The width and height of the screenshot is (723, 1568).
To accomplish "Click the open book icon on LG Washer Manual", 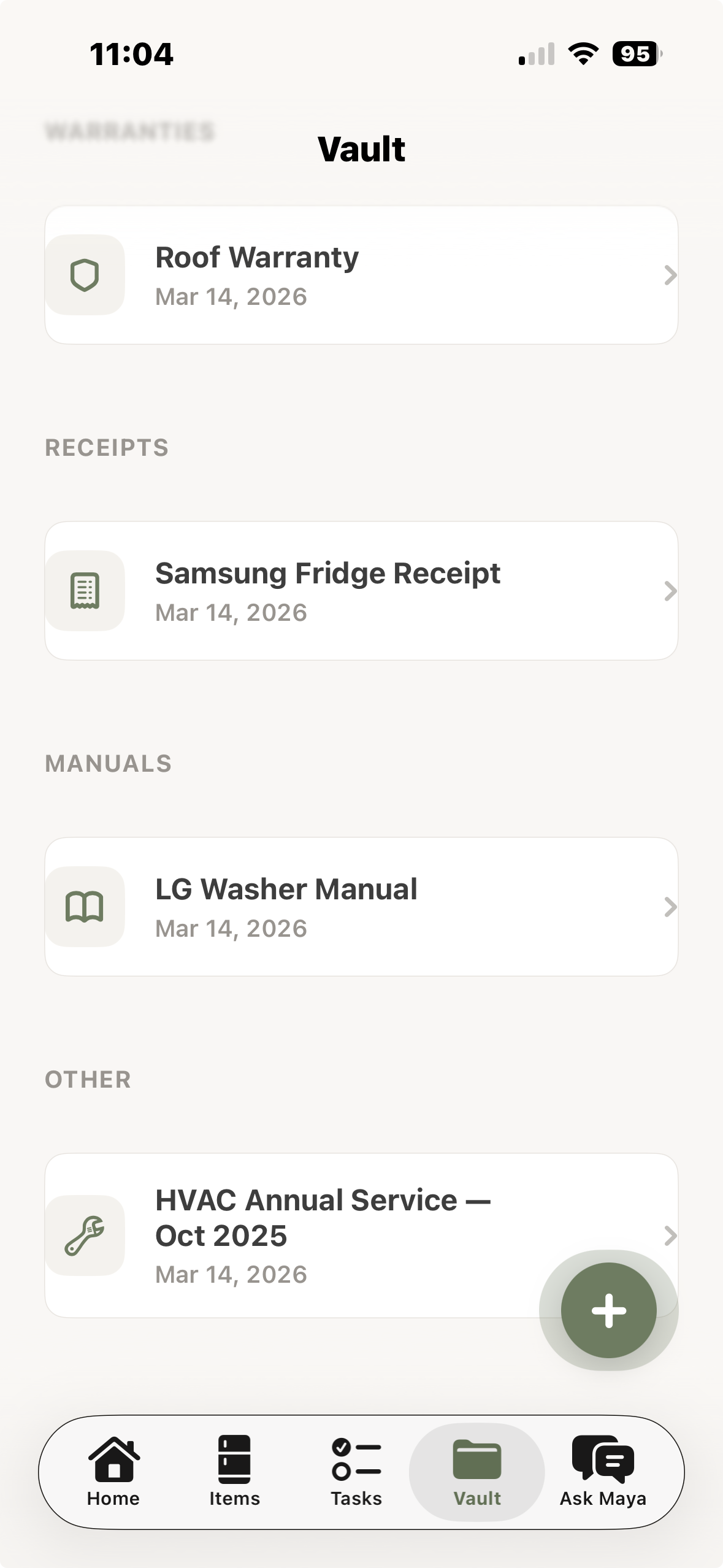I will pyautogui.click(x=86, y=907).
